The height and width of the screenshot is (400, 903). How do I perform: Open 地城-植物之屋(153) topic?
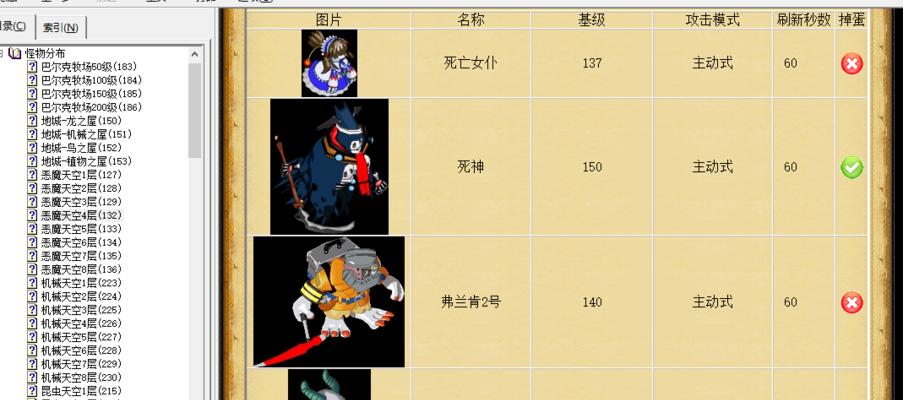click(x=86, y=161)
